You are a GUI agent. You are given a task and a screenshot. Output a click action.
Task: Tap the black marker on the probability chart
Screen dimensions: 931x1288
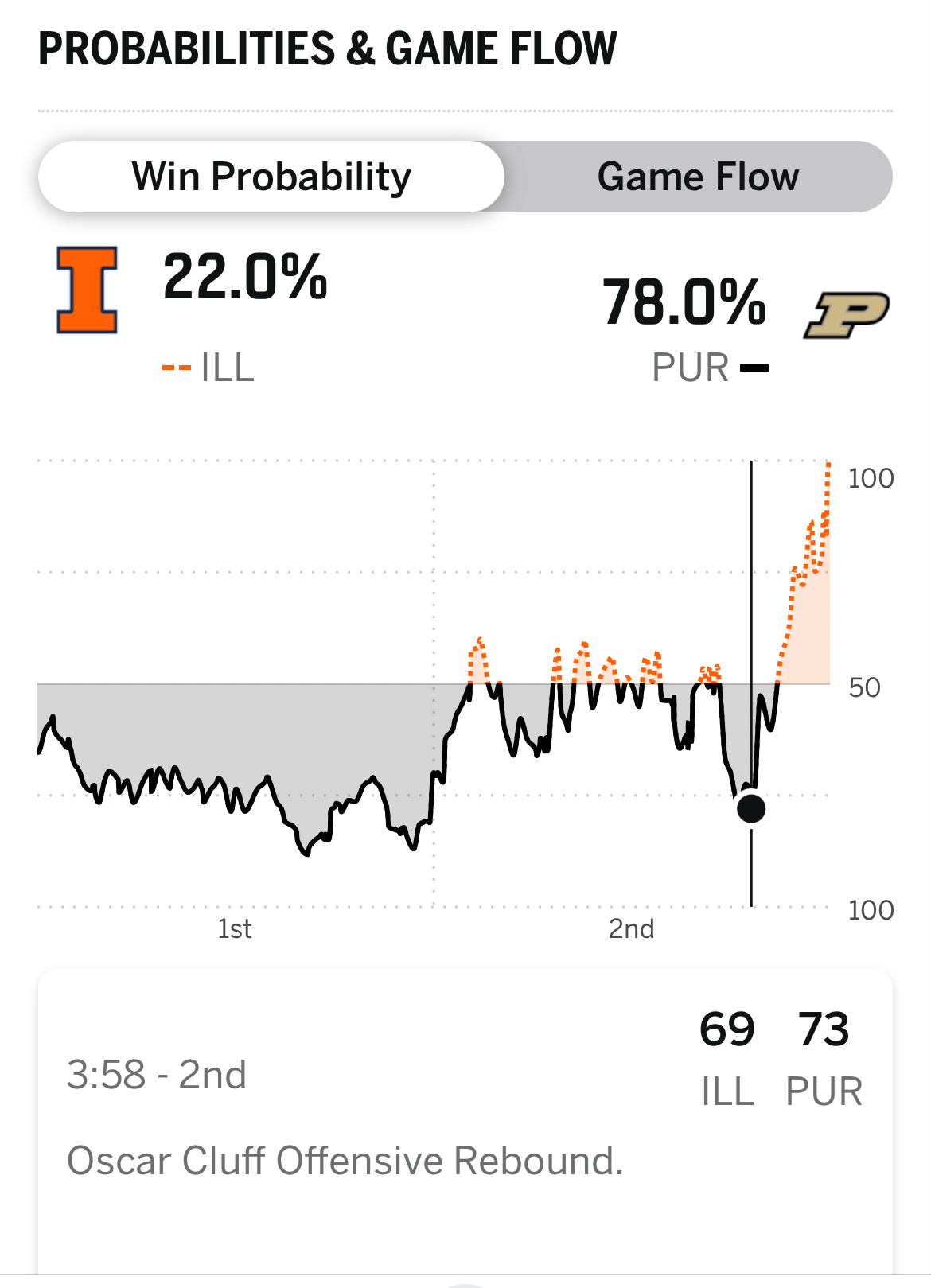pyautogui.click(x=751, y=808)
